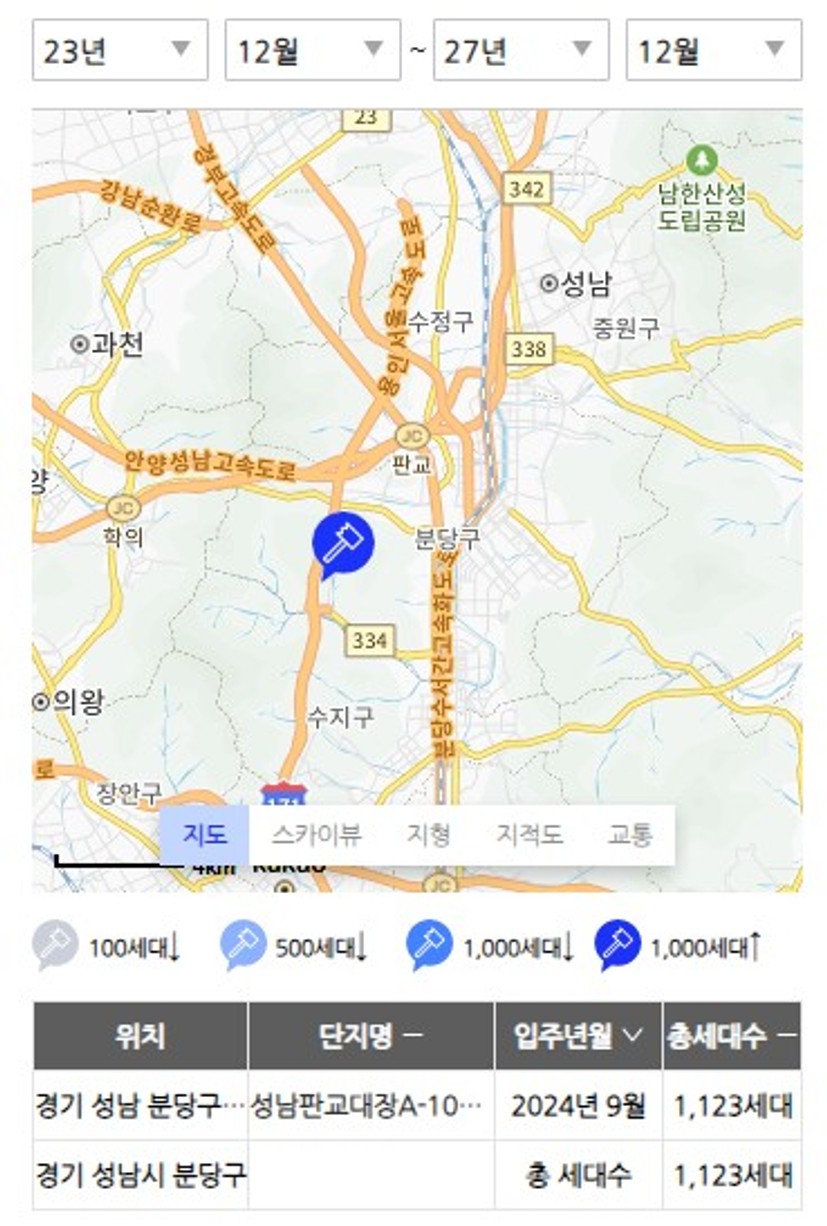827x1226 pixels.
Task: Open the end year dropdown showing 27년
Action: tap(520, 50)
